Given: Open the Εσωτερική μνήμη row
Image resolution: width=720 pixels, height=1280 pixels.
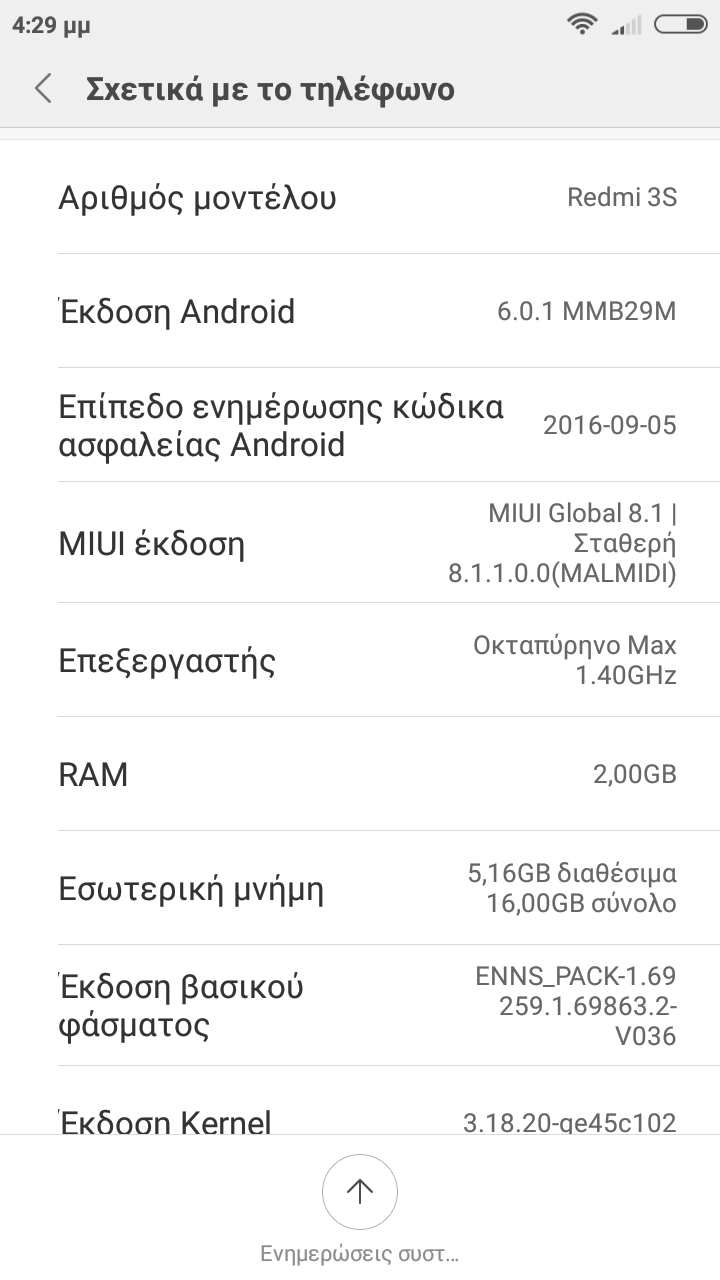Looking at the screenshot, I should pyautogui.click(x=360, y=888).
